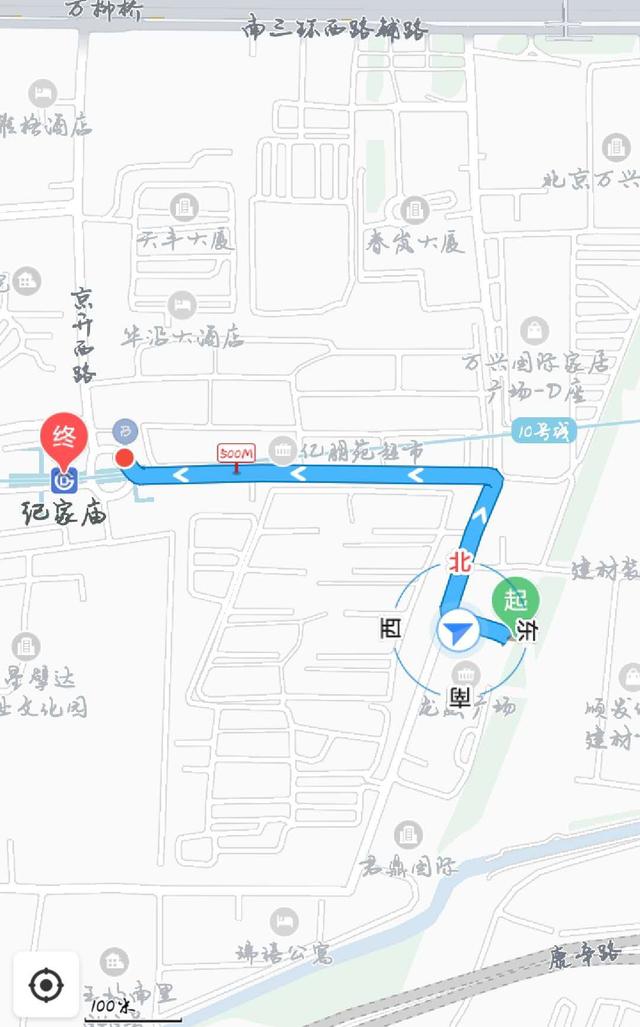Select the 纪家庙 subway station icon
Viewport: 640px width, 1027px height.
[x=64, y=481]
